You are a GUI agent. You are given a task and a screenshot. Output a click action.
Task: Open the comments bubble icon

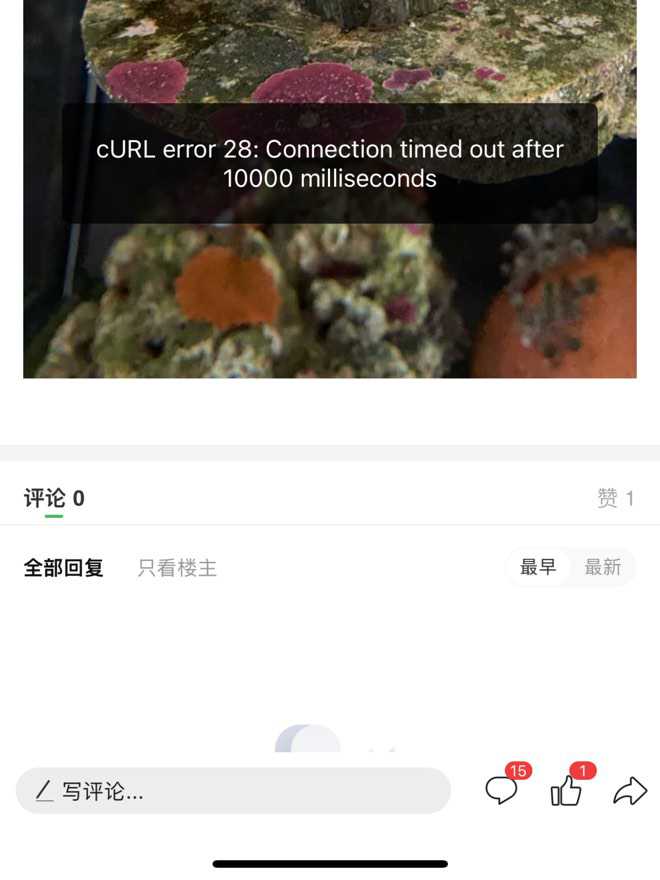click(x=502, y=790)
